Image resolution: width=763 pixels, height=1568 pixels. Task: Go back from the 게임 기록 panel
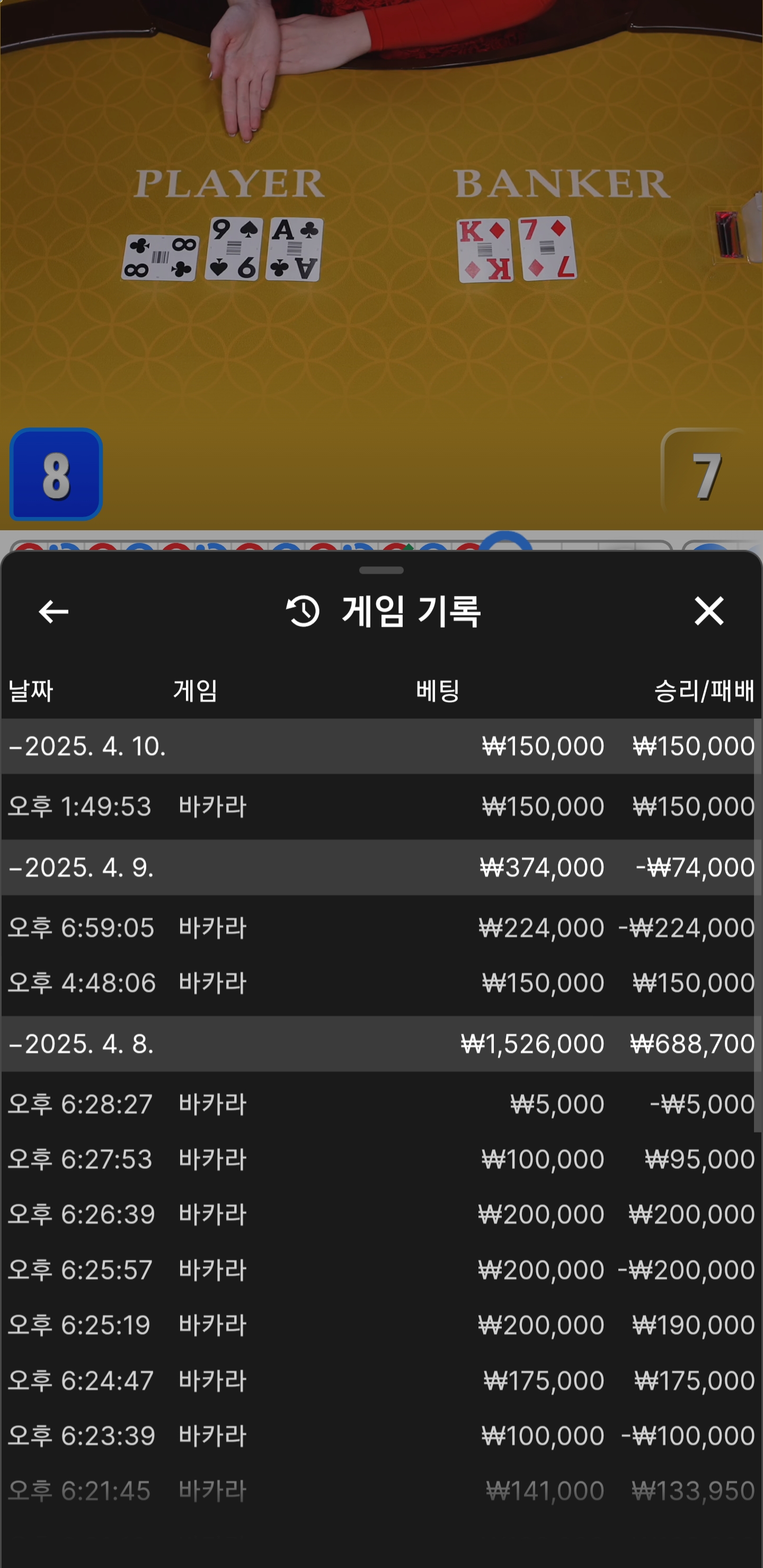coord(54,611)
